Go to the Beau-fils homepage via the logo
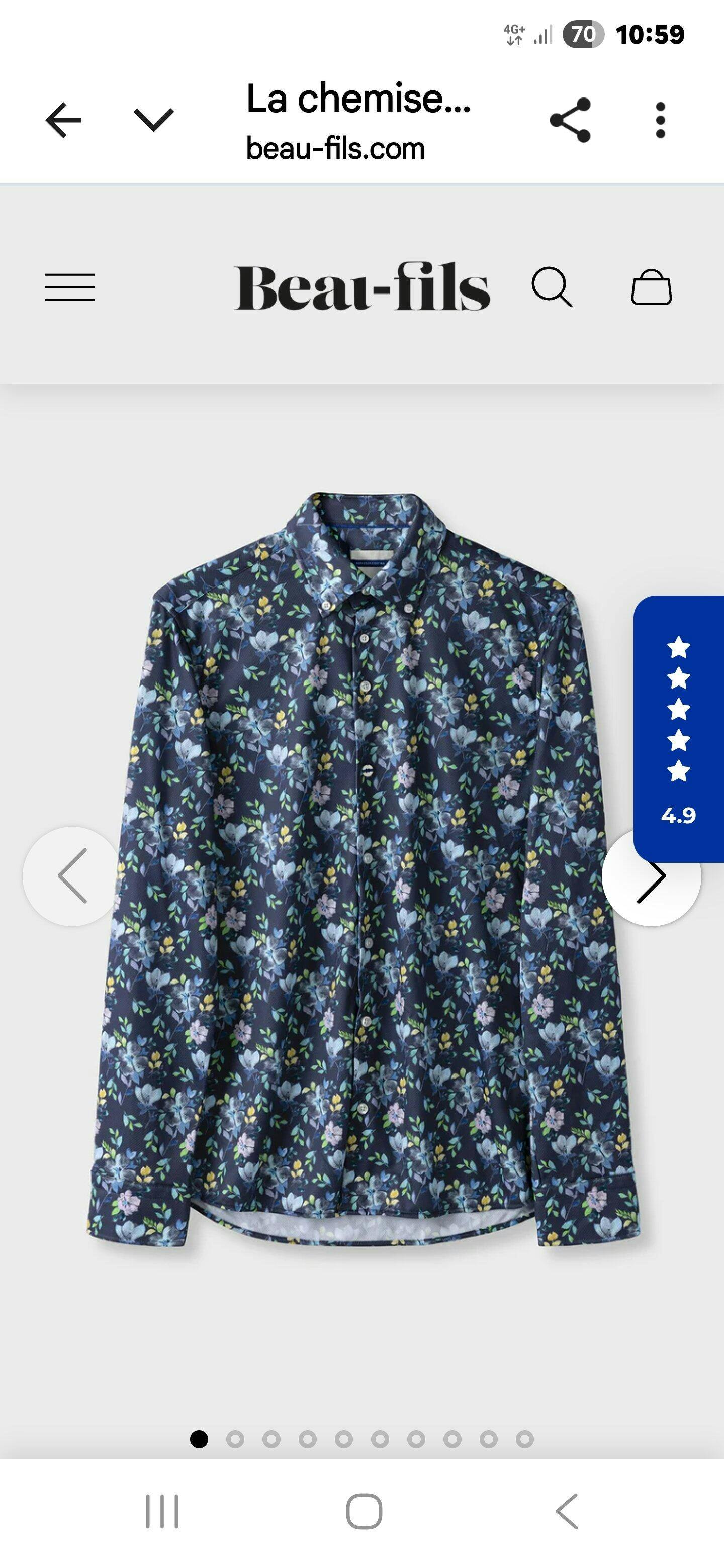 coord(361,286)
